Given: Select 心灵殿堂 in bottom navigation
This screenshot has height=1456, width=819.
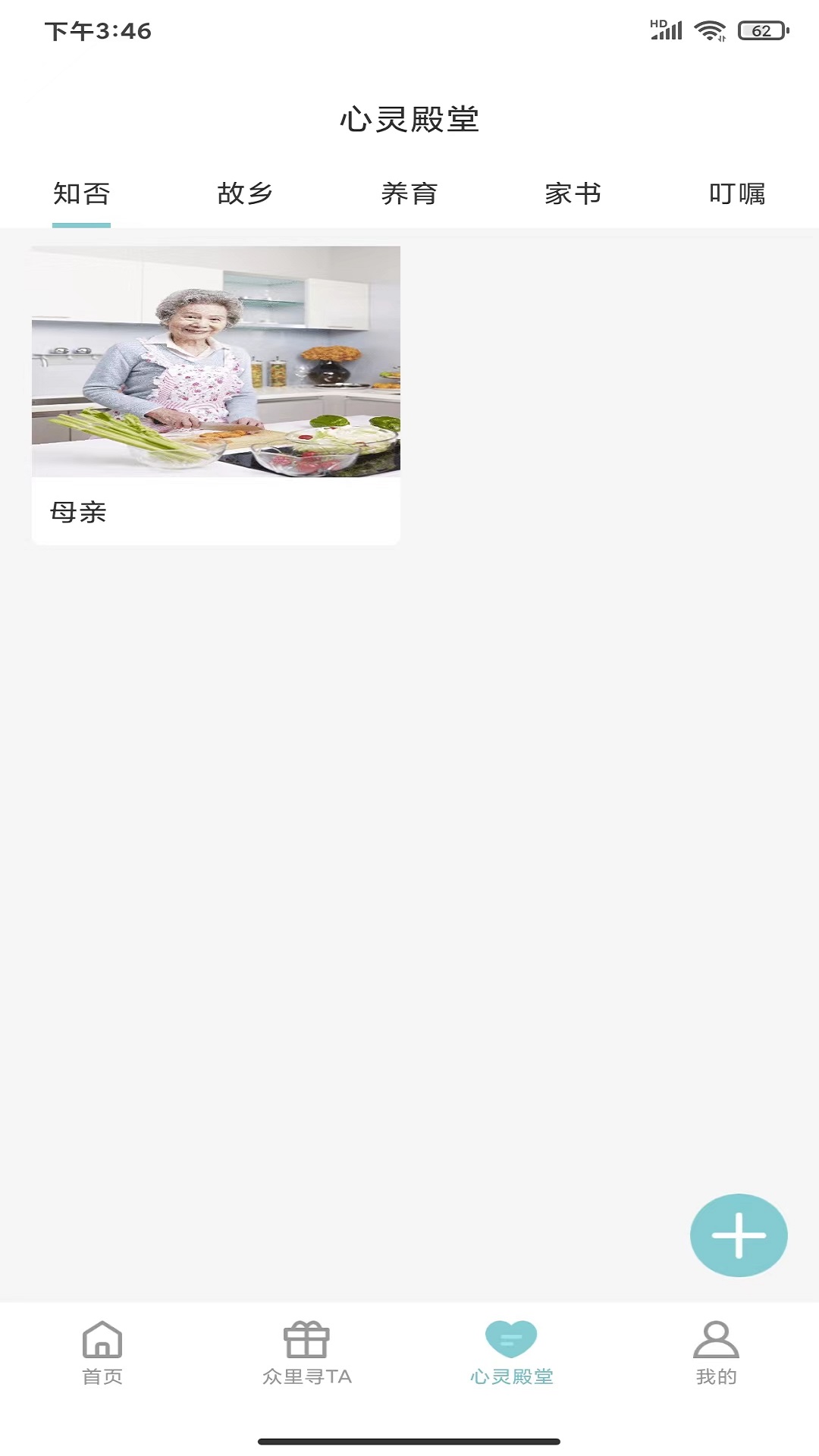Looking at the screenshot, I should [x=511, y=1353].
